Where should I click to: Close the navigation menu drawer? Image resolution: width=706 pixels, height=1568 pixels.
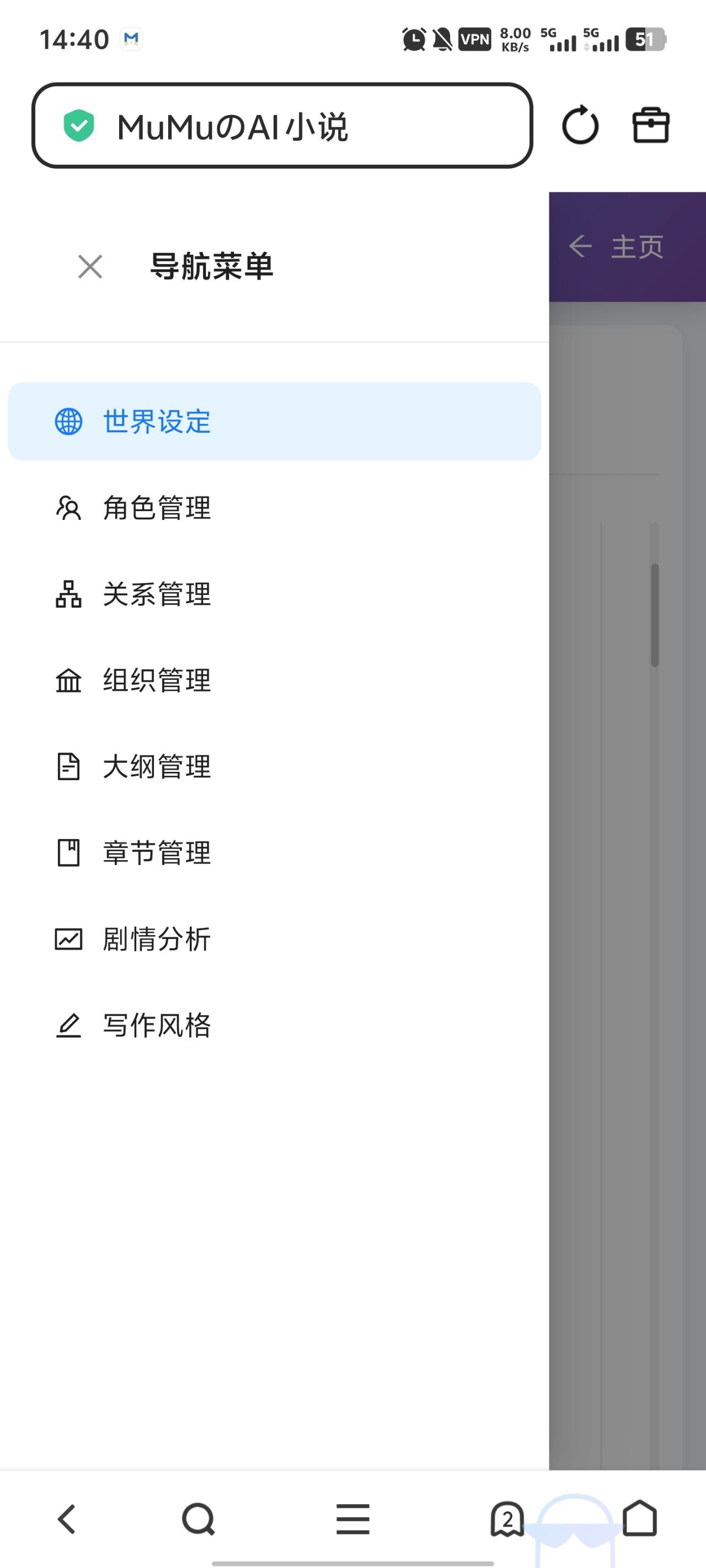90,267
